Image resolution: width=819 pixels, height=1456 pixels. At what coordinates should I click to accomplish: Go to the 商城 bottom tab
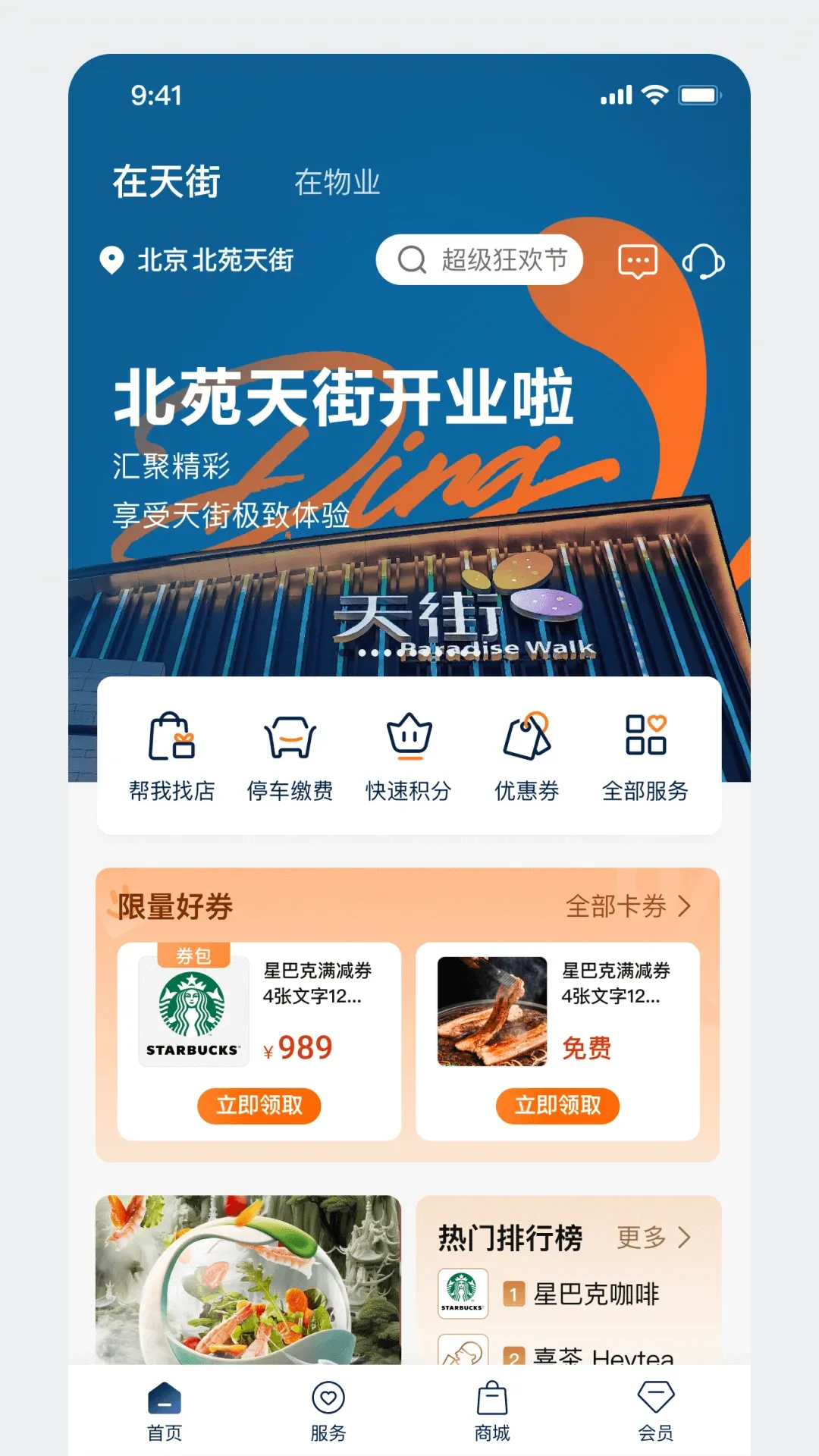point(492,1410)
